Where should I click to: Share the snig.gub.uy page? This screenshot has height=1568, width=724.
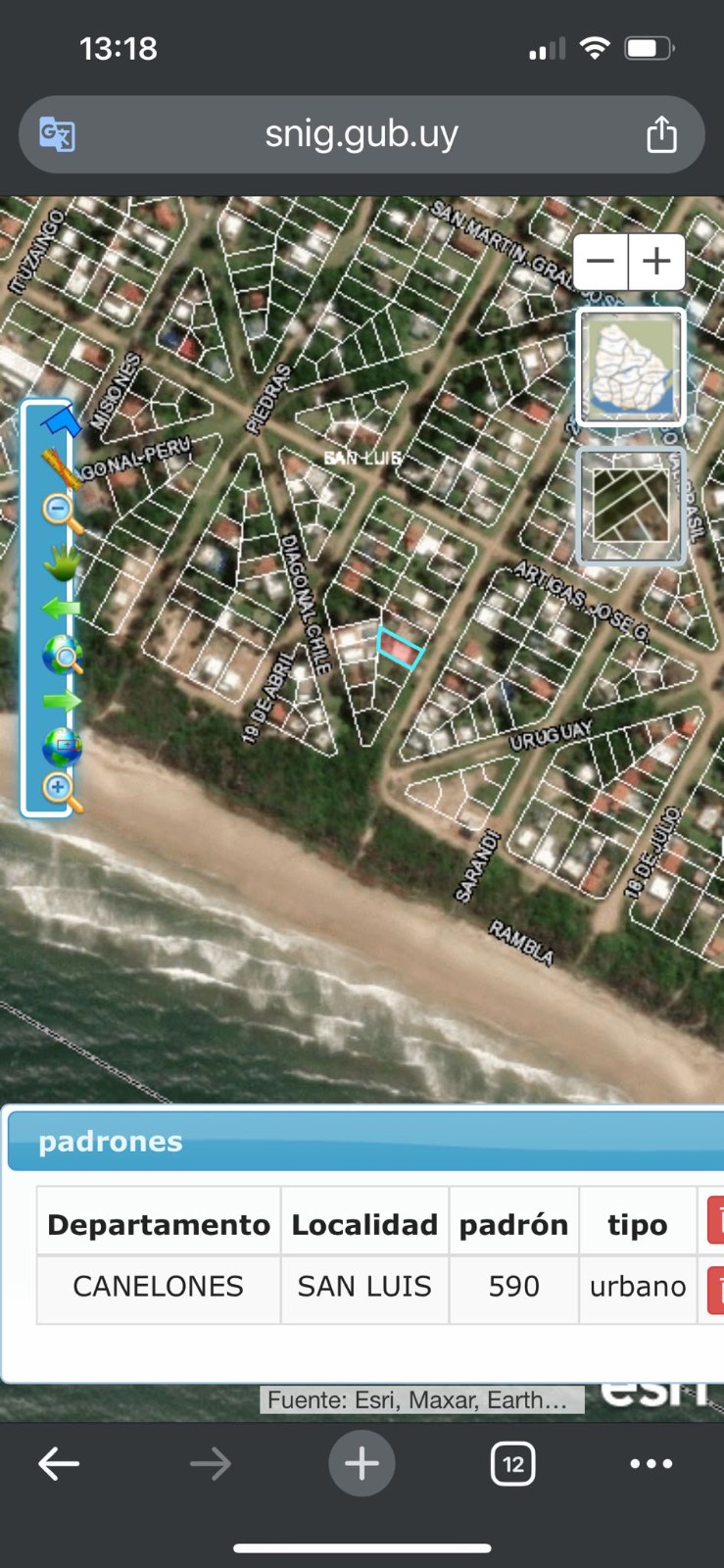pyautogui.click(x=661, y=134)
